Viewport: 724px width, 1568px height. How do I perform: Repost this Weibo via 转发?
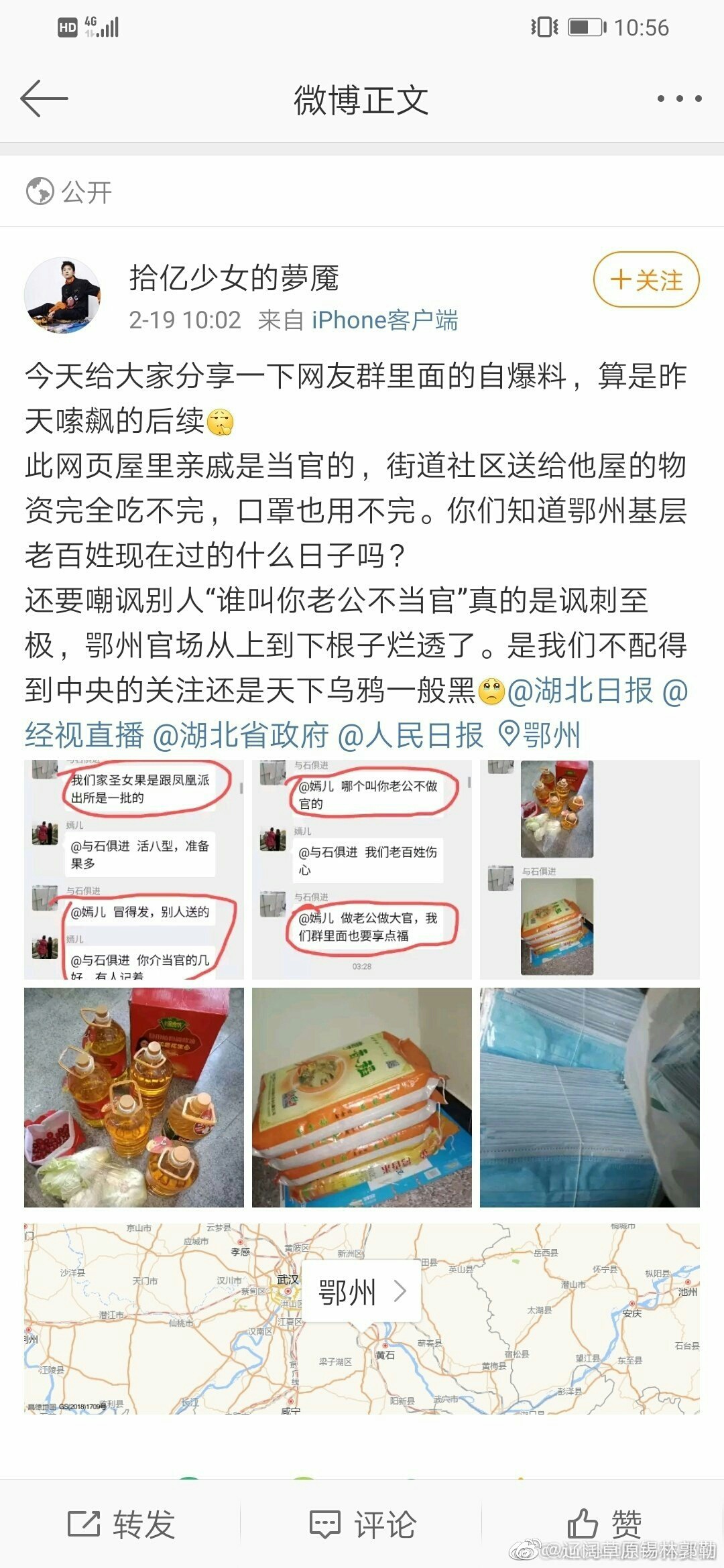click(x=121, y=1524)
